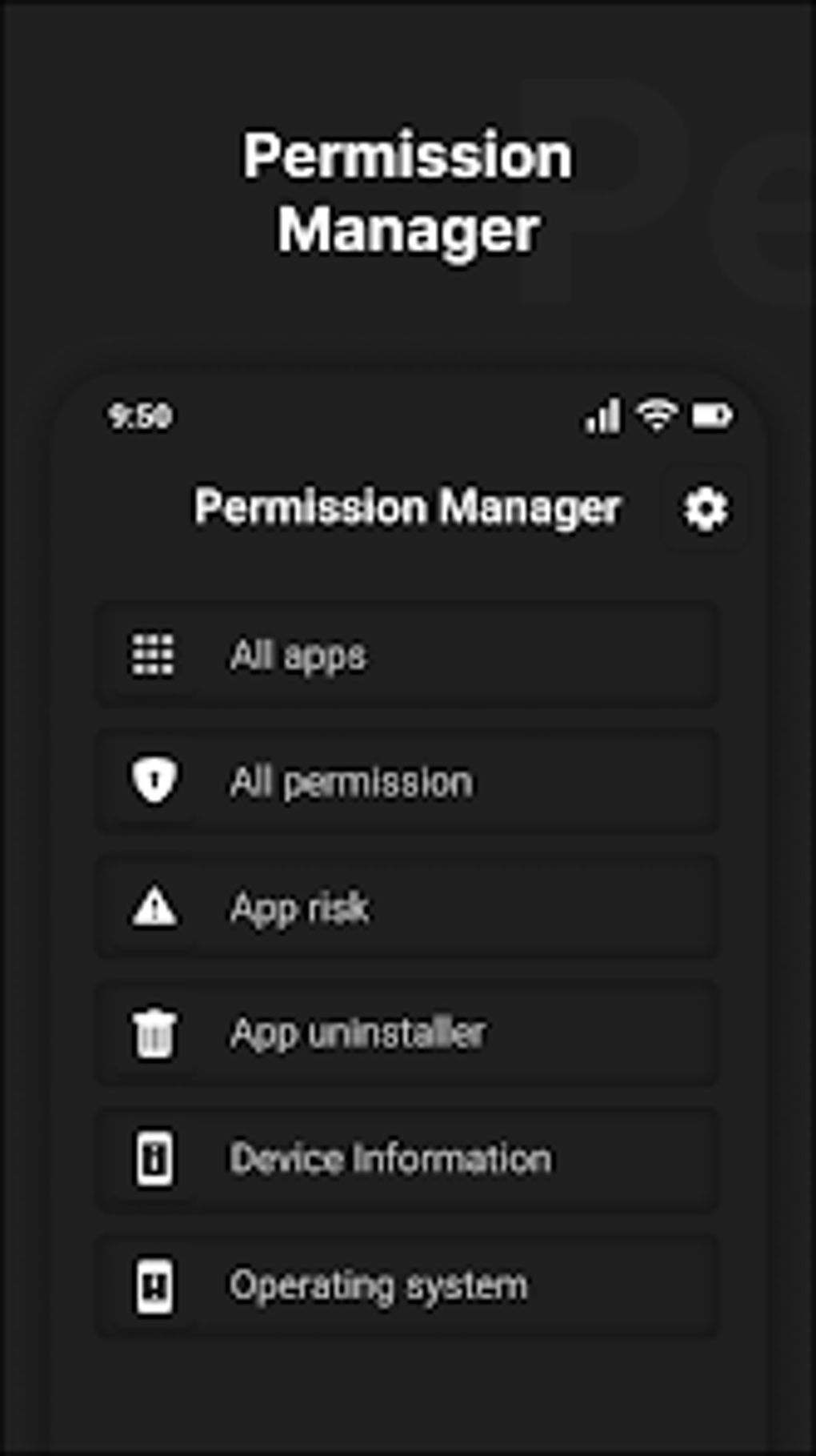Open the settings gear in the top bar
The width and height of the screenshot is (816, 1456).
[x=705, y=507]
